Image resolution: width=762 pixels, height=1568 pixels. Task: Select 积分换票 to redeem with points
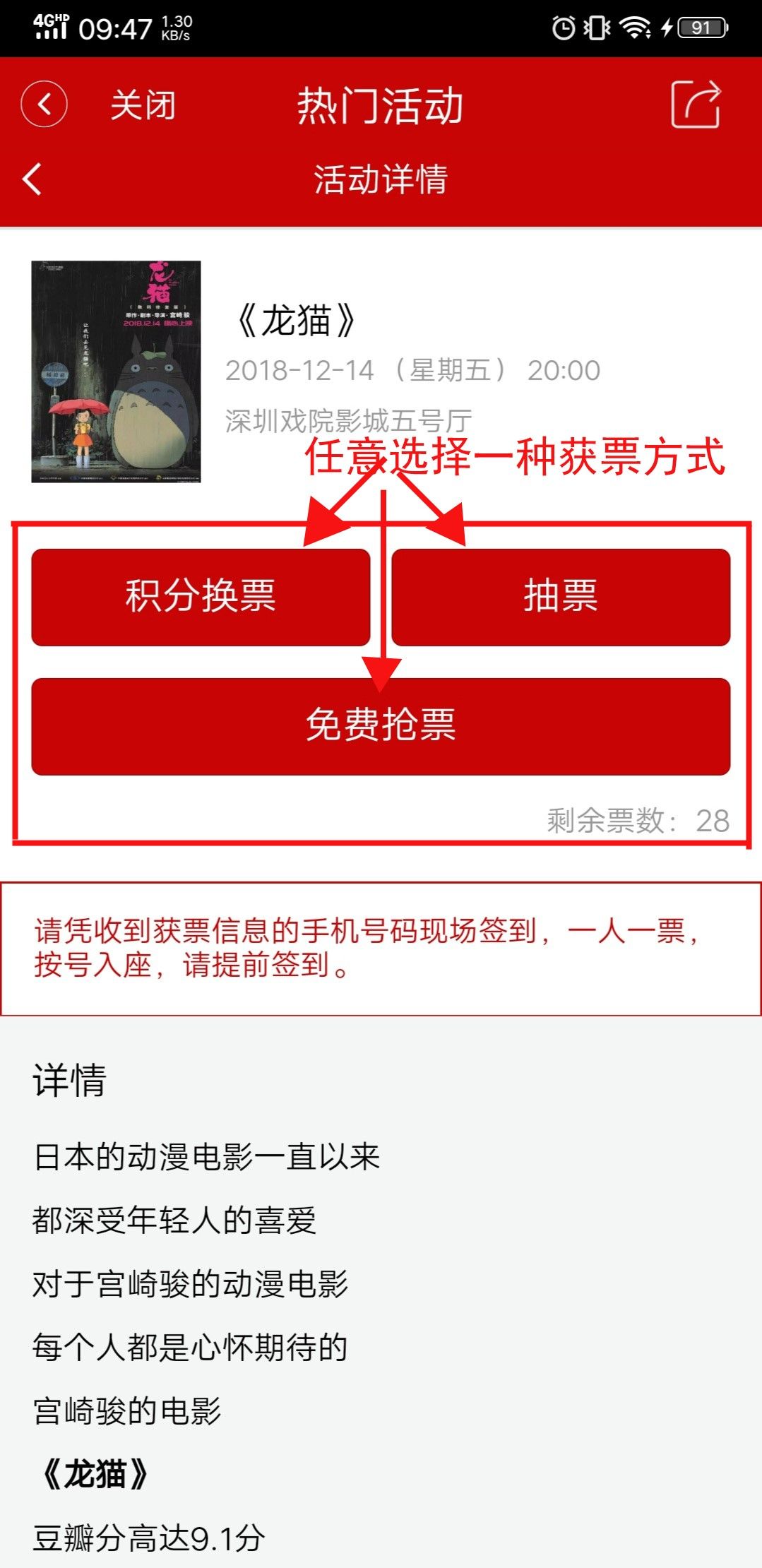click(201, 597)
